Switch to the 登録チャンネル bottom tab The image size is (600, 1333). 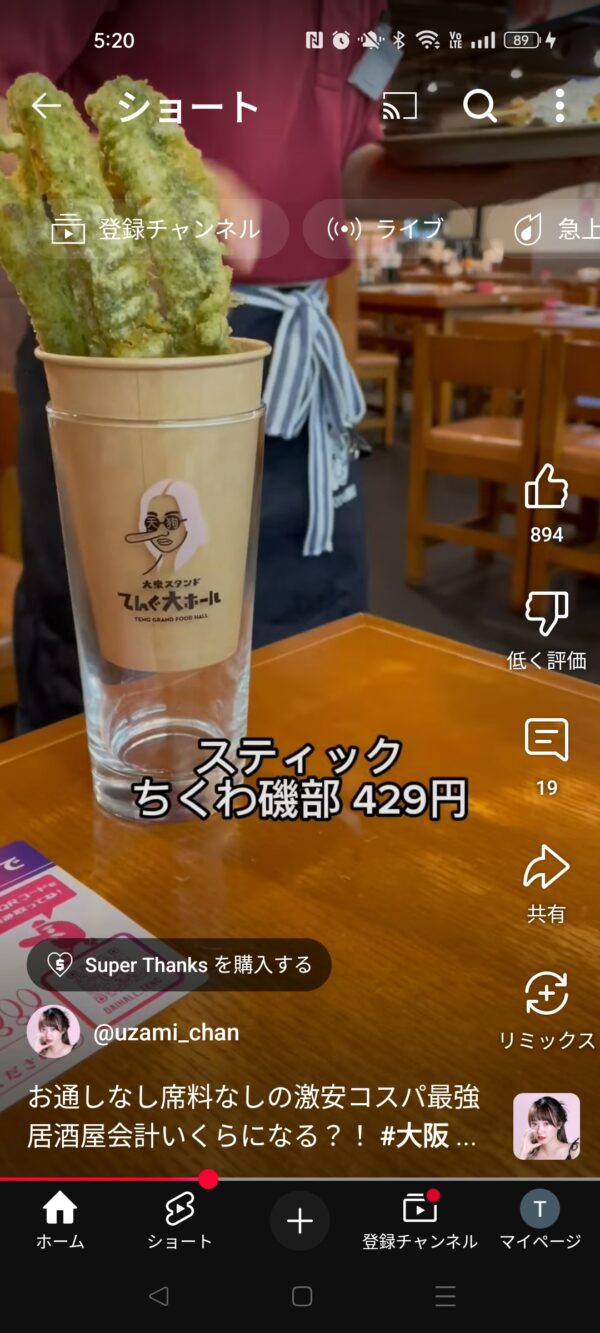420,1221
